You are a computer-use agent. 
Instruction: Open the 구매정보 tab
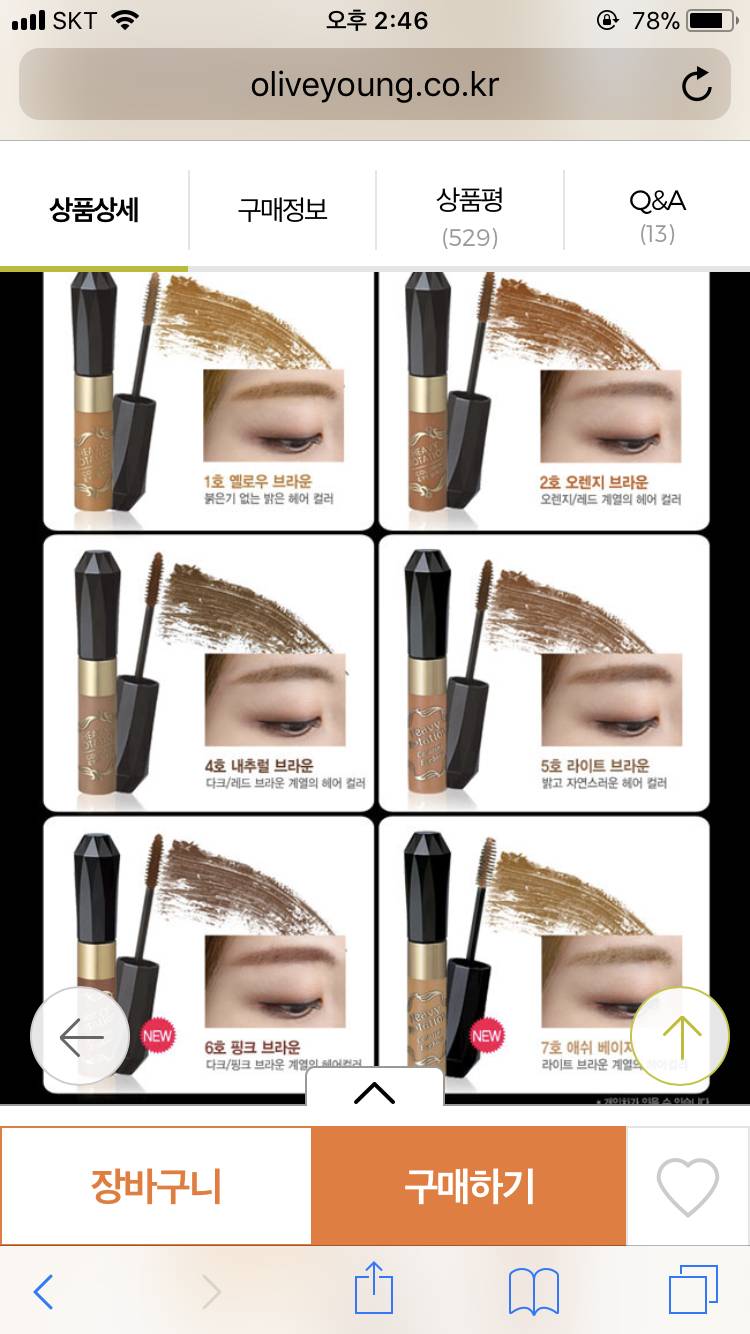[282, 210]
